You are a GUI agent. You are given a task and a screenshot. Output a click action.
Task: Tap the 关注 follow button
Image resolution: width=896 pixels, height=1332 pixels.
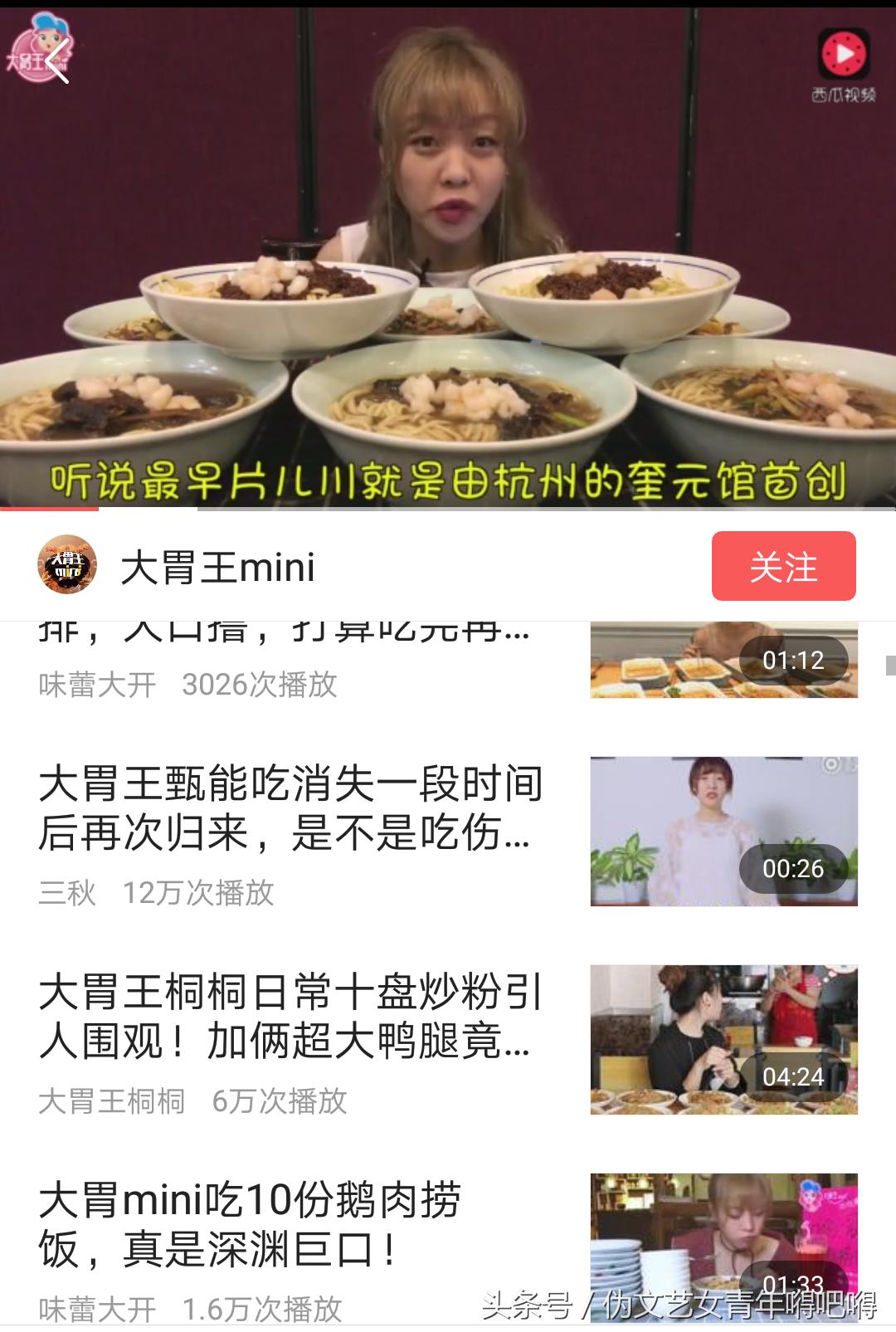782,567
